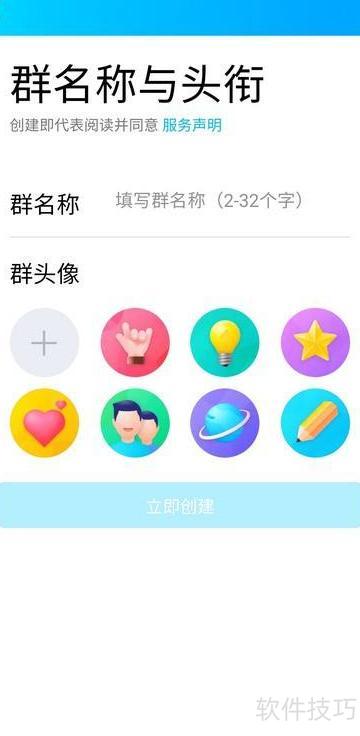Image resolution: width=360 pixels, height=736 pixels.
Task: Pick the blue planet avatar
Action: [x=225, y=423]
